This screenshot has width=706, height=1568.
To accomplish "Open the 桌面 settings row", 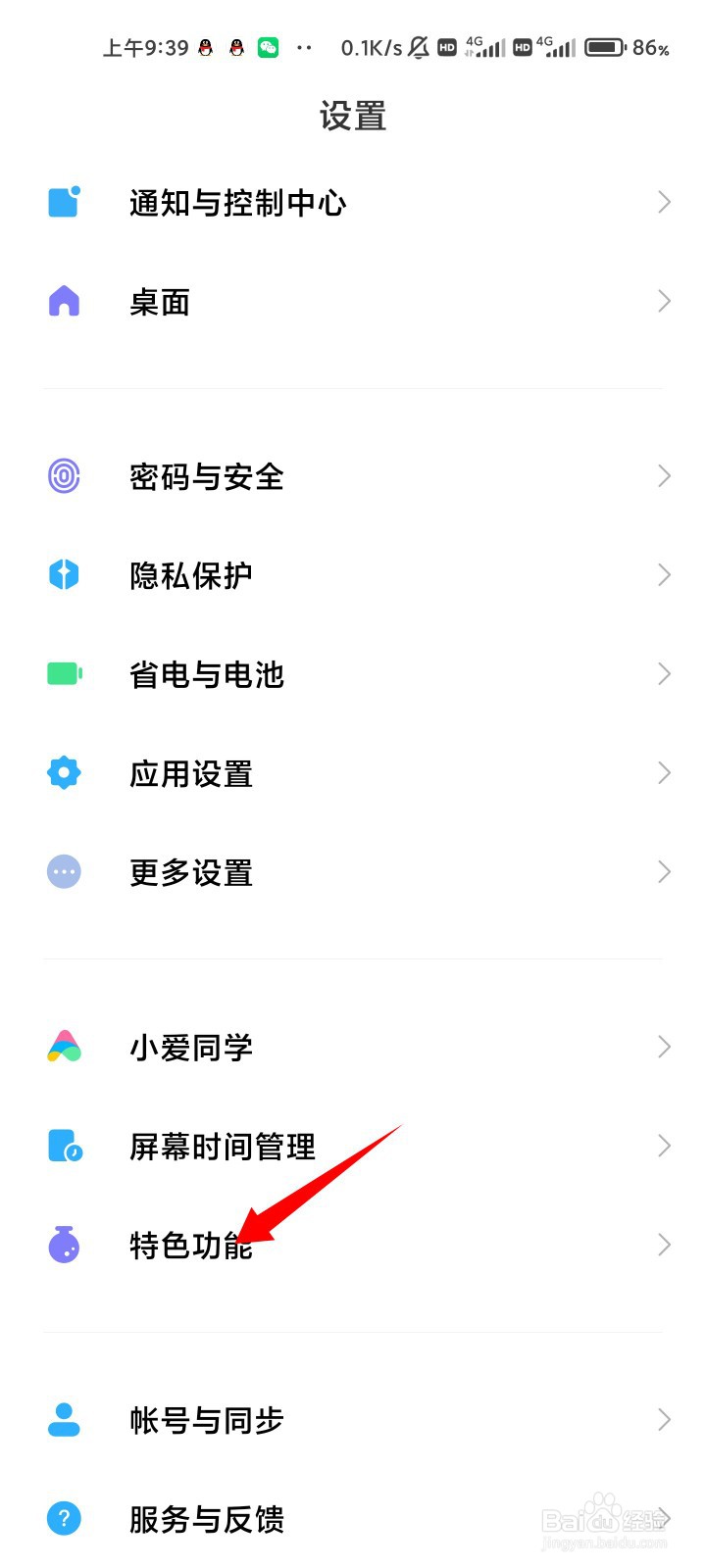I will 353,302.
